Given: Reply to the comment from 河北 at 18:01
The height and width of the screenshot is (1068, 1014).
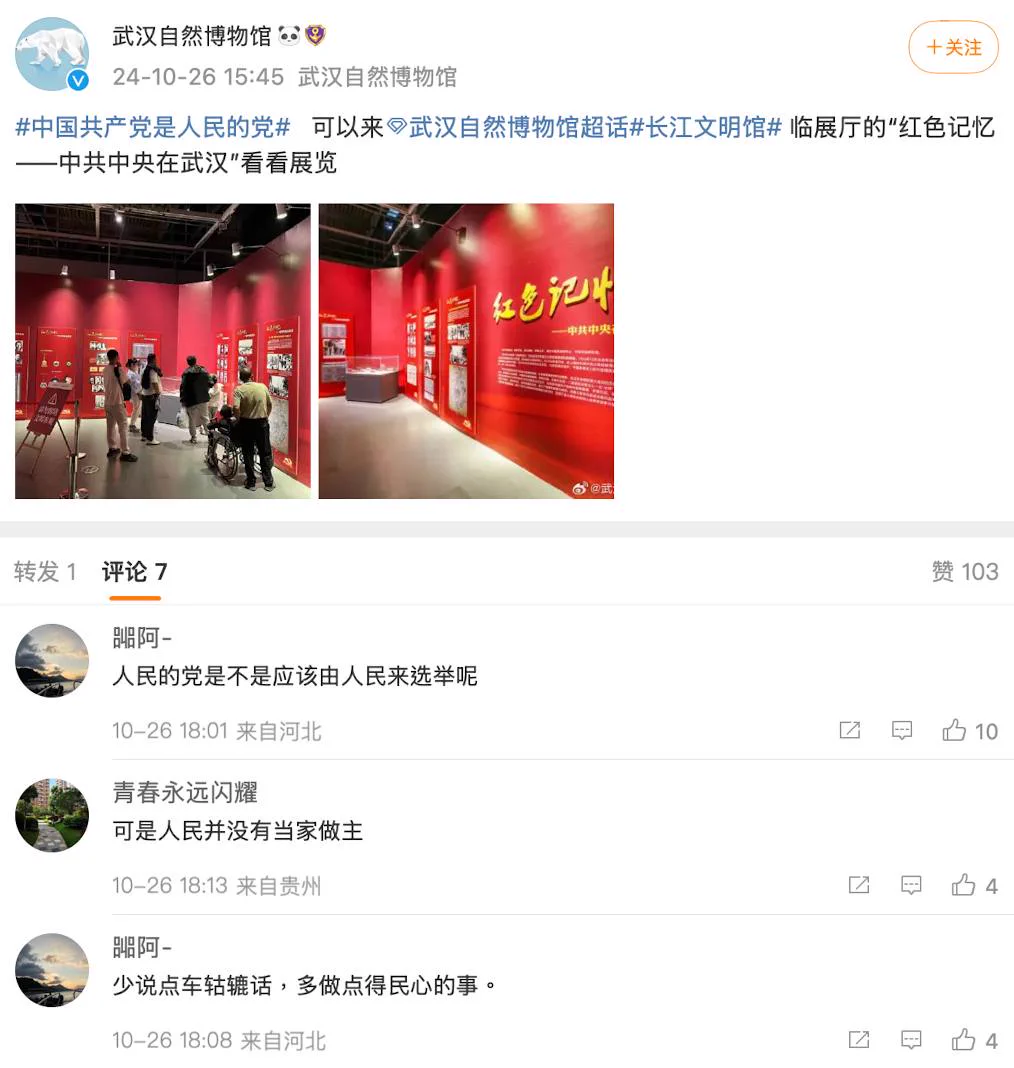Looking at the screenshot, I should point(902,731).
